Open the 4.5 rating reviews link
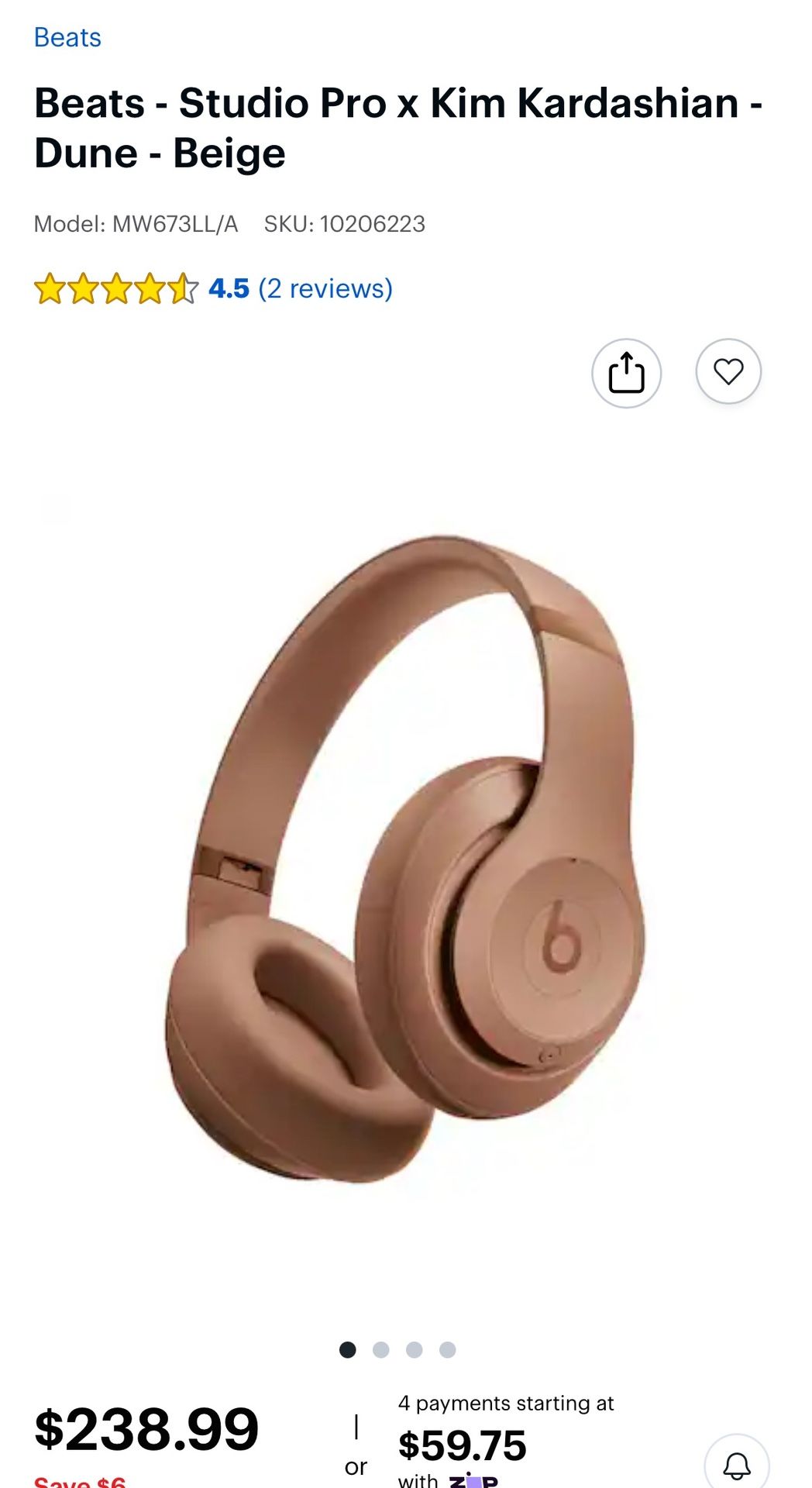 (301, 288)
